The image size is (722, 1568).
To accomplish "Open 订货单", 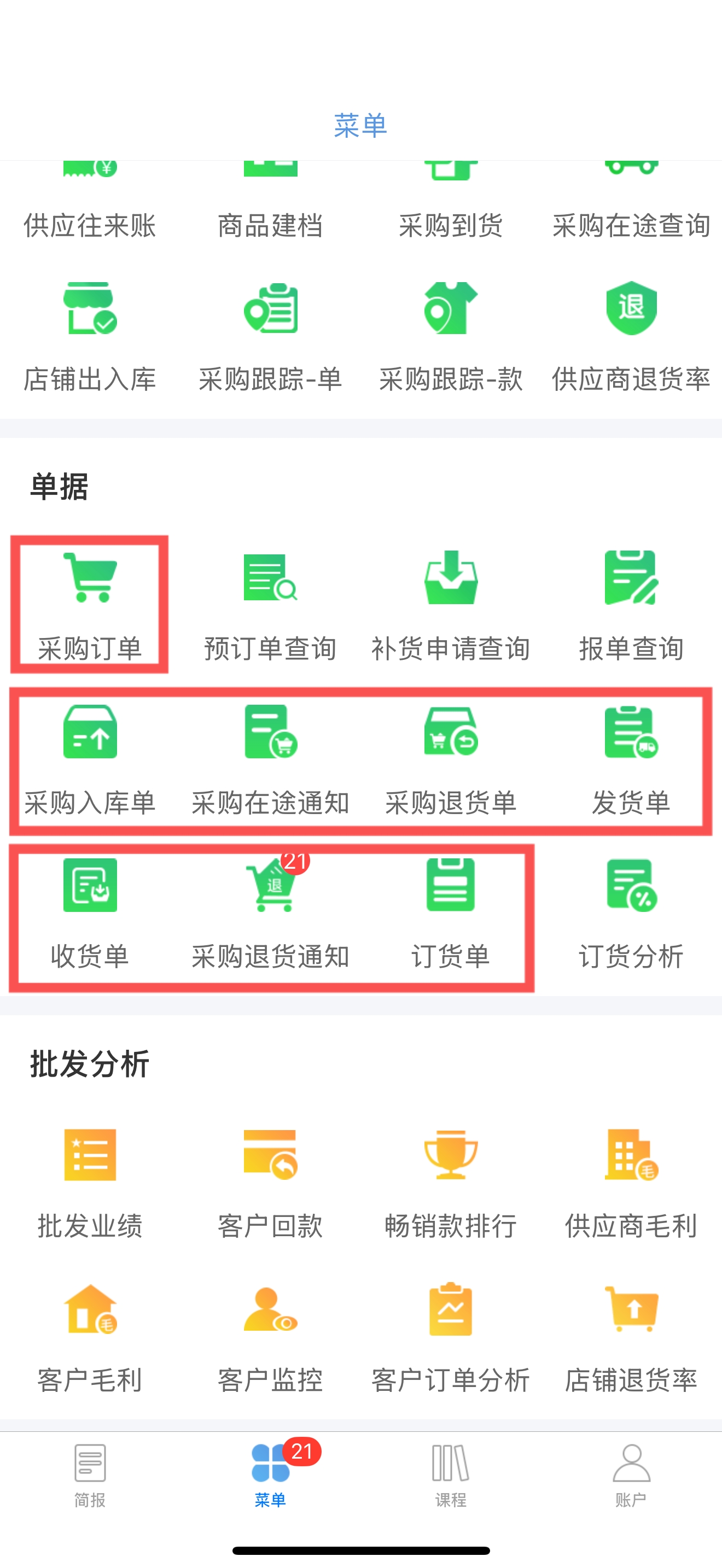I will pyautogui.click(x=451, y=914).
